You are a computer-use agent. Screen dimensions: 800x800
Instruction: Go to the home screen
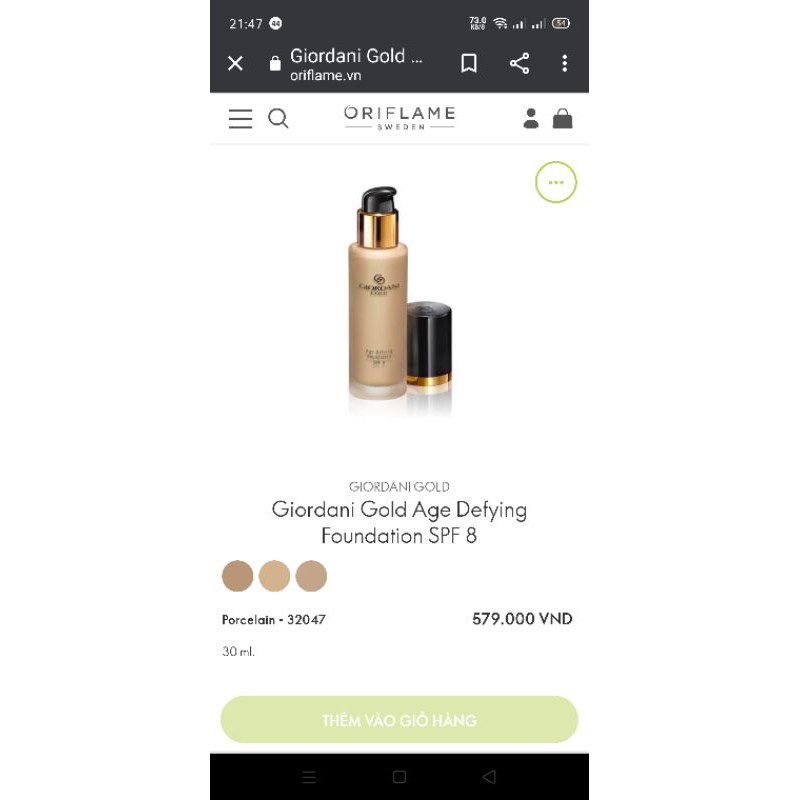click(x=399, y=777)
